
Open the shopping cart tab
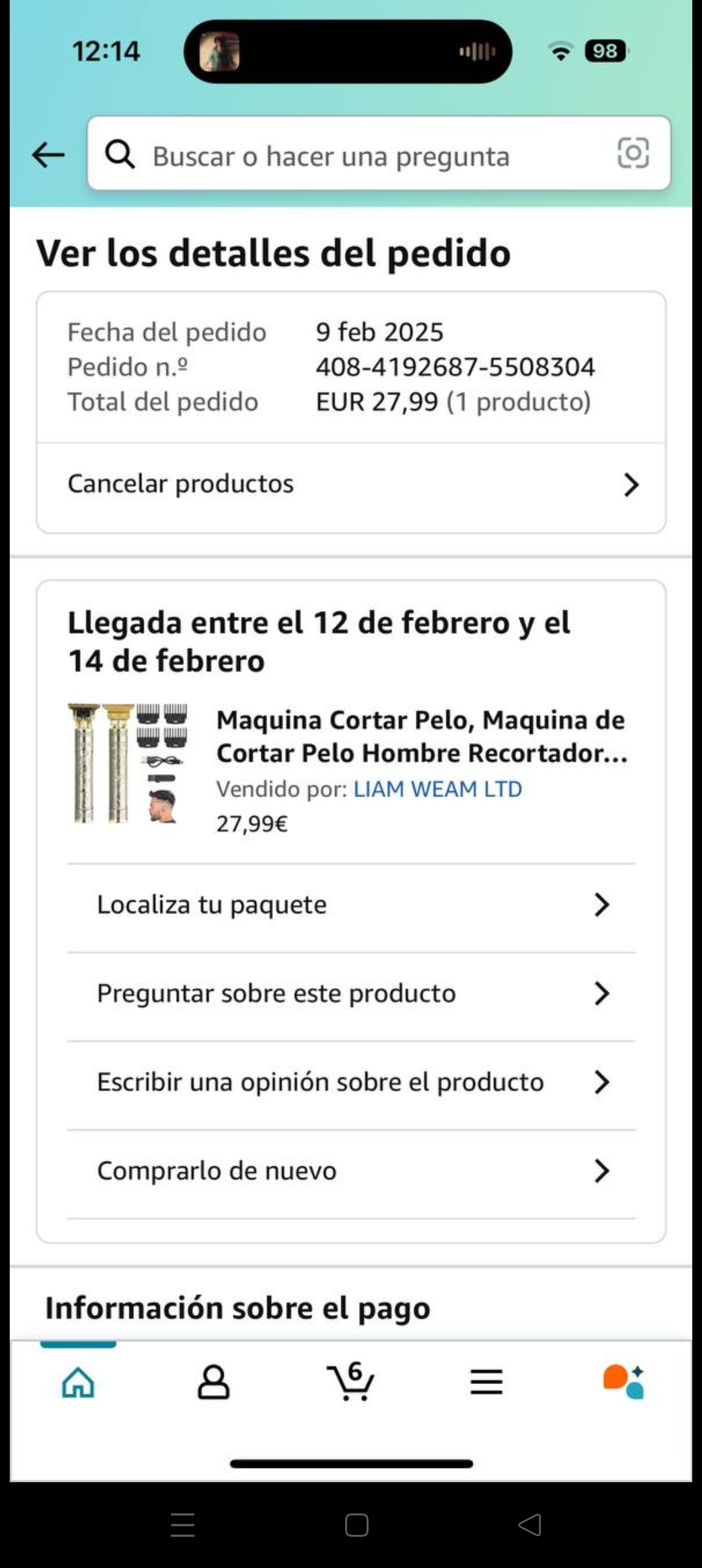(350, 1381)
